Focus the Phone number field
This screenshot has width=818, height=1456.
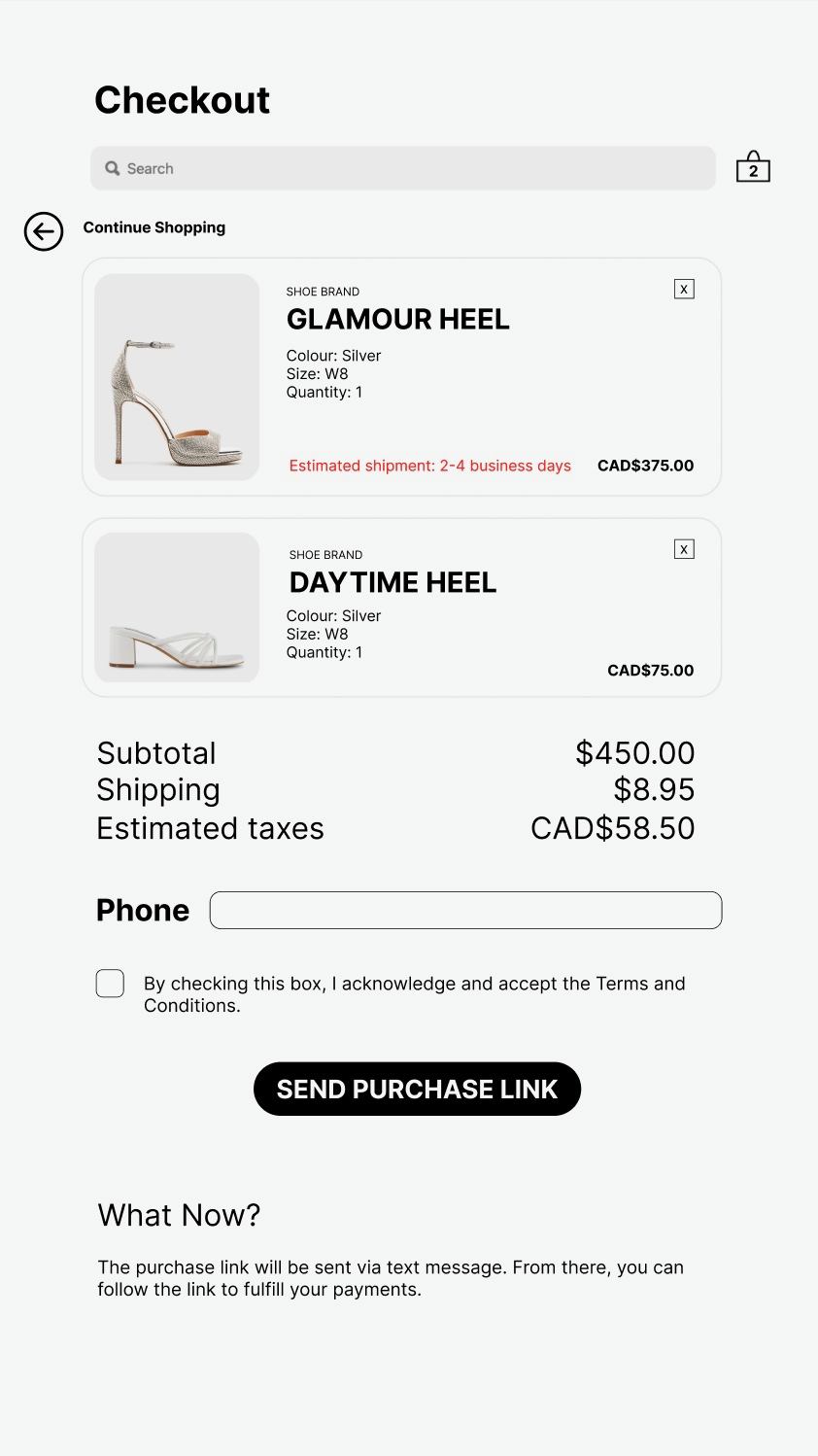click(x=465, y=910)
